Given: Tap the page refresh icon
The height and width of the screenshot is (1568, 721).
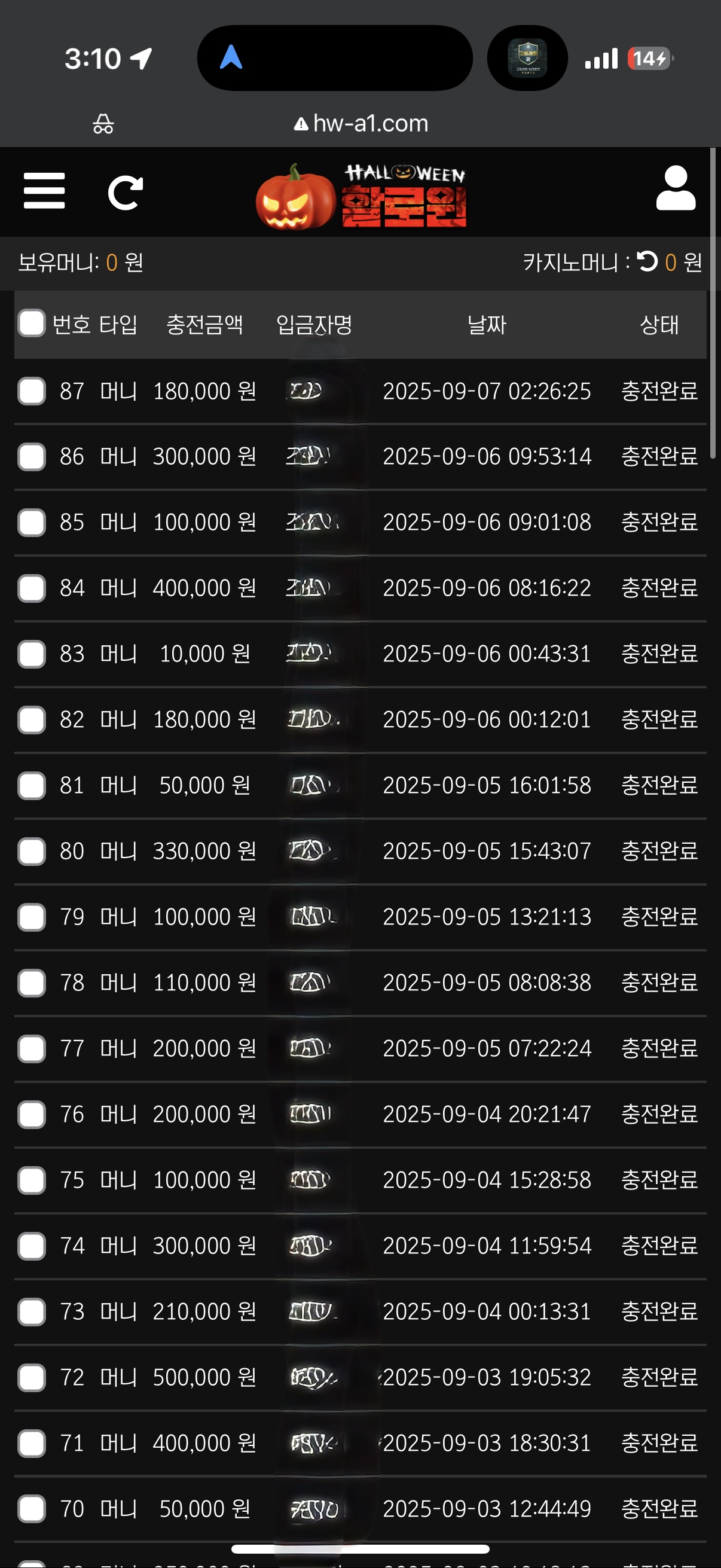Looking at the screenshot, I should pyautogui.click(x=126, y=193).
